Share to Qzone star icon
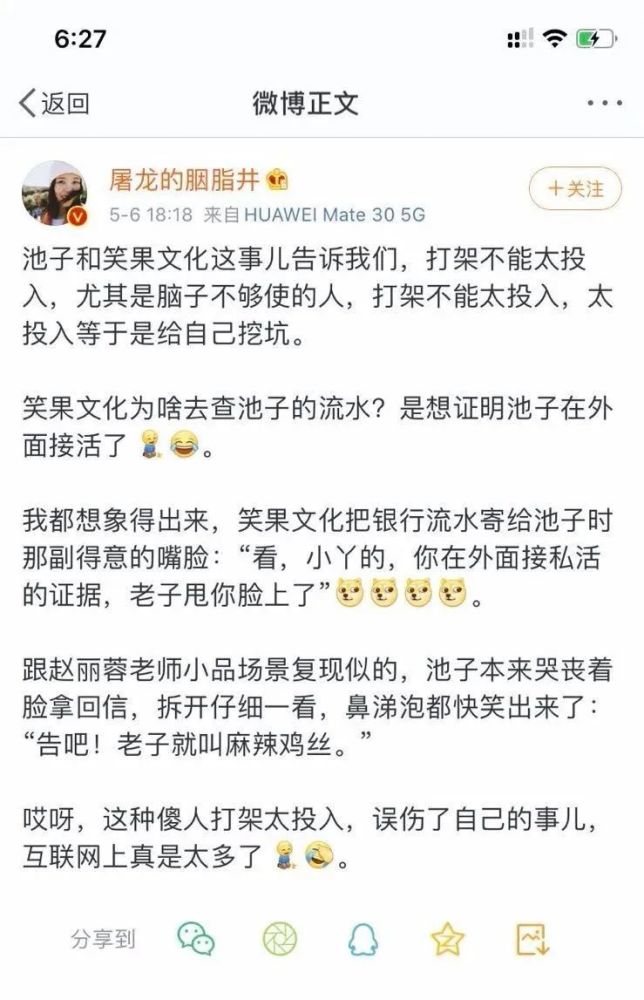This screenshot has height=1000, width=644. tap(448, 938)
